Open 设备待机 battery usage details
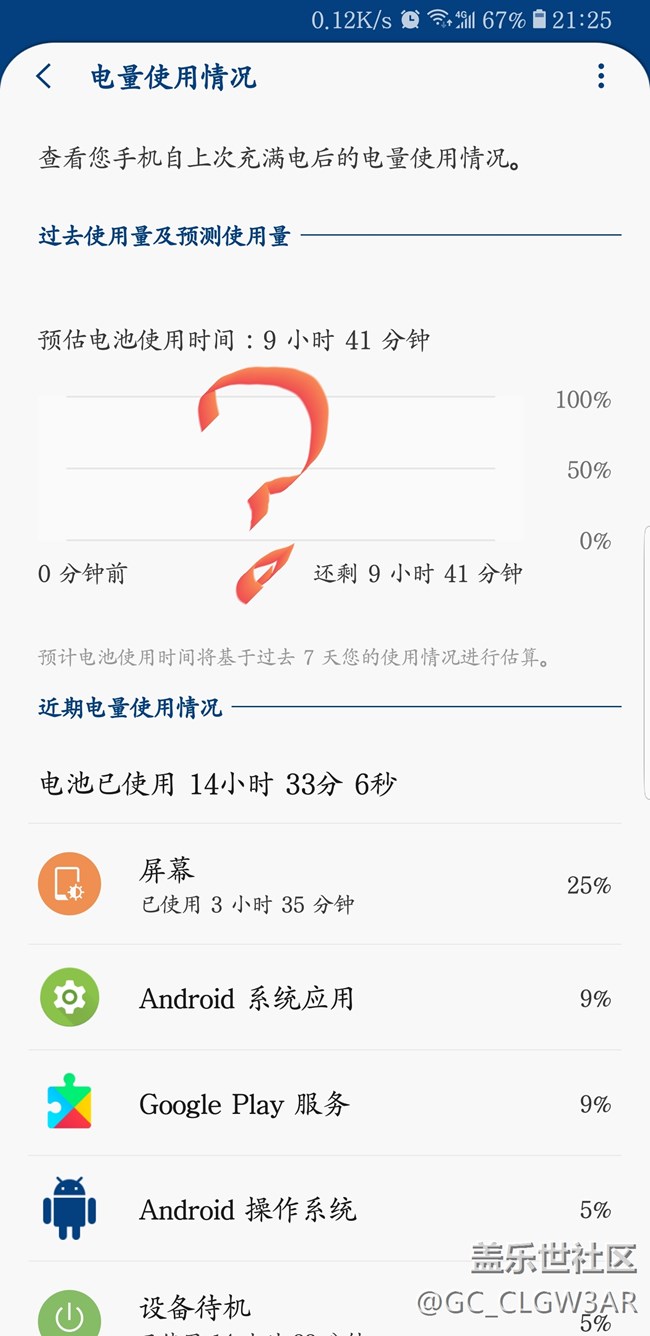This screenshot has height=1336, width=650. coord(324,1310)
